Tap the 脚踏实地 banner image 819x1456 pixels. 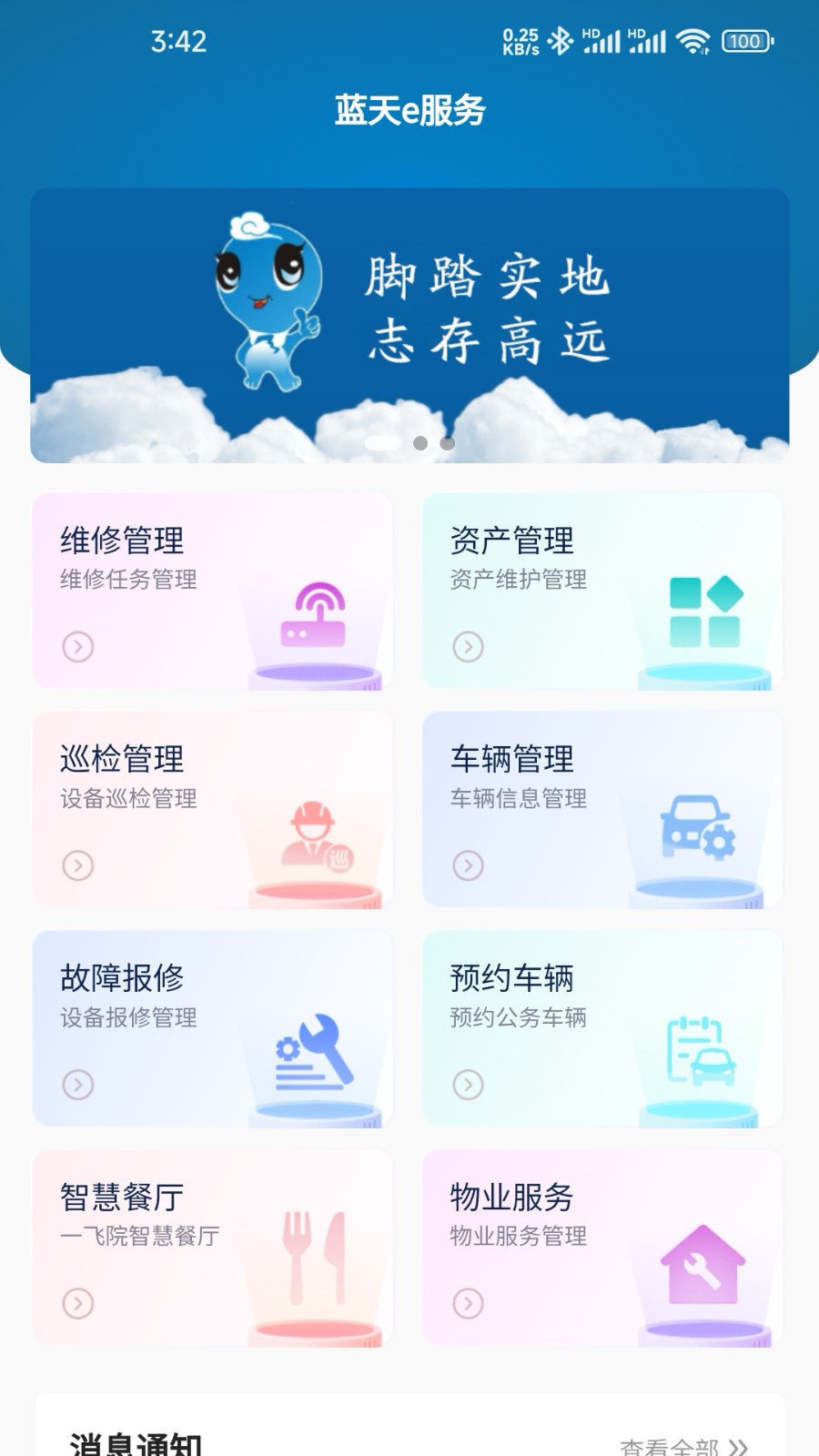click(x=409, y=318)
